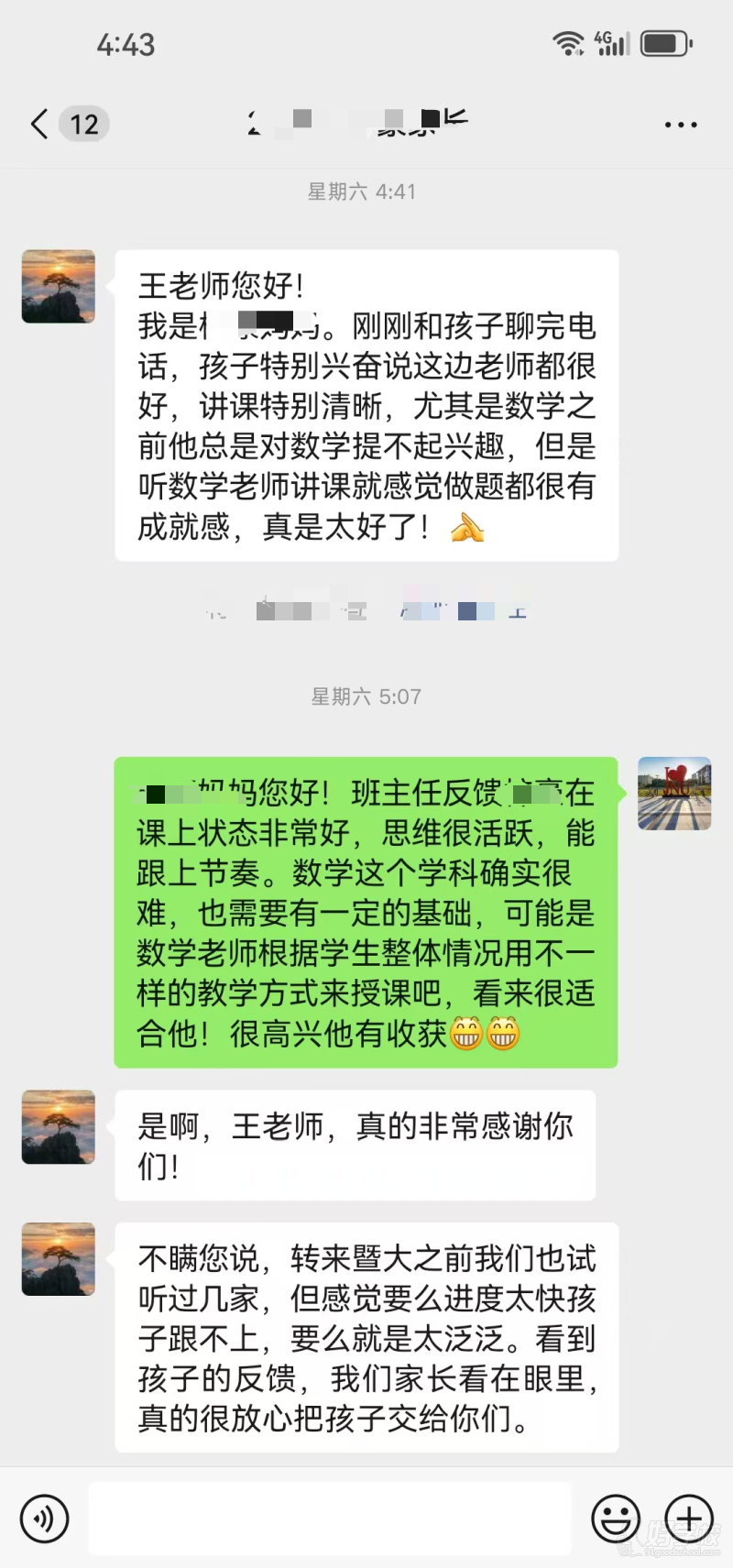This screenshot has width=733, height=1568.
Task: Open the plus attachment menu
Action: 689,1519
